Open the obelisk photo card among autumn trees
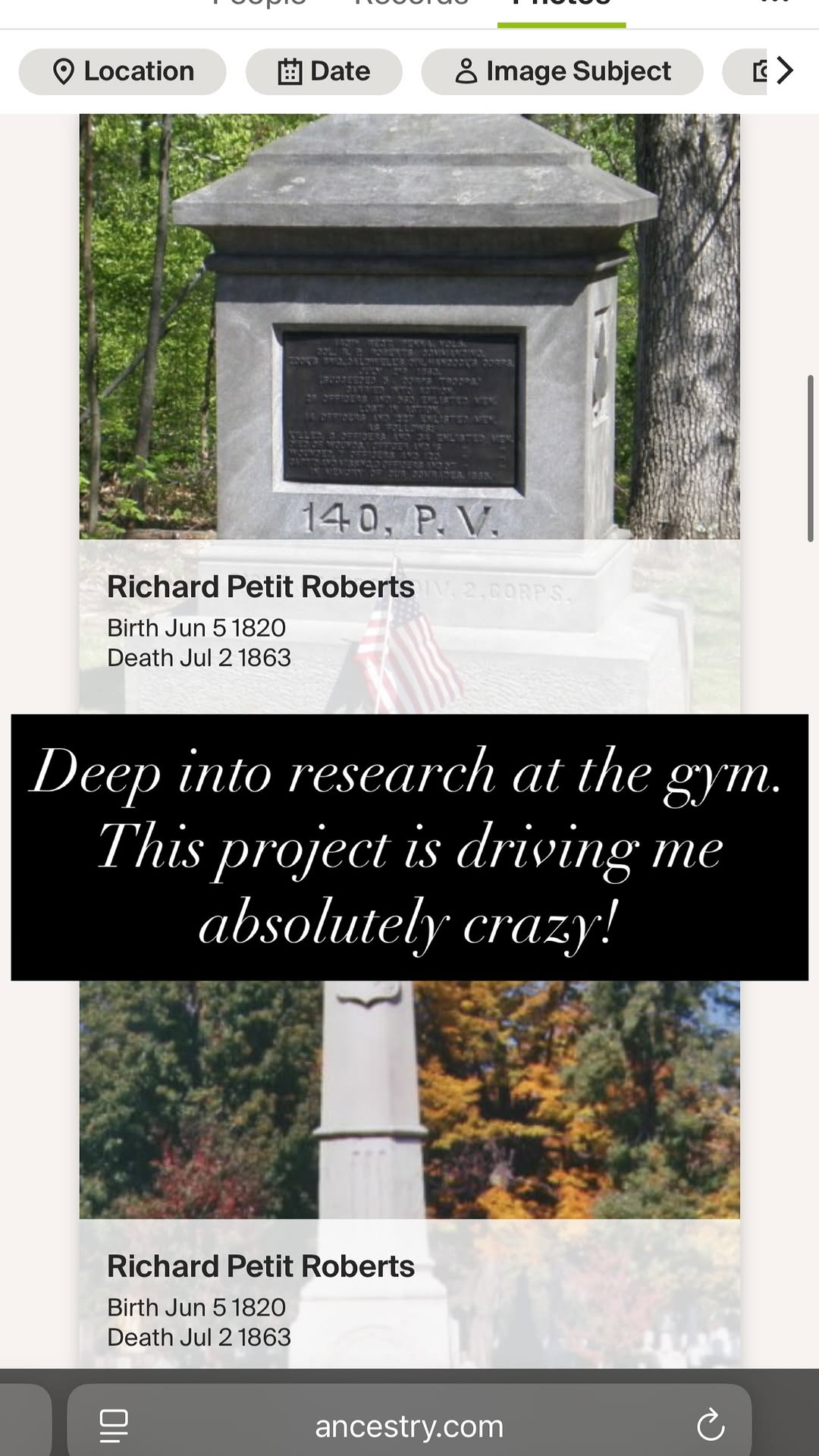The height and width of the screenshot is (1456, 819). [409, 1175]
